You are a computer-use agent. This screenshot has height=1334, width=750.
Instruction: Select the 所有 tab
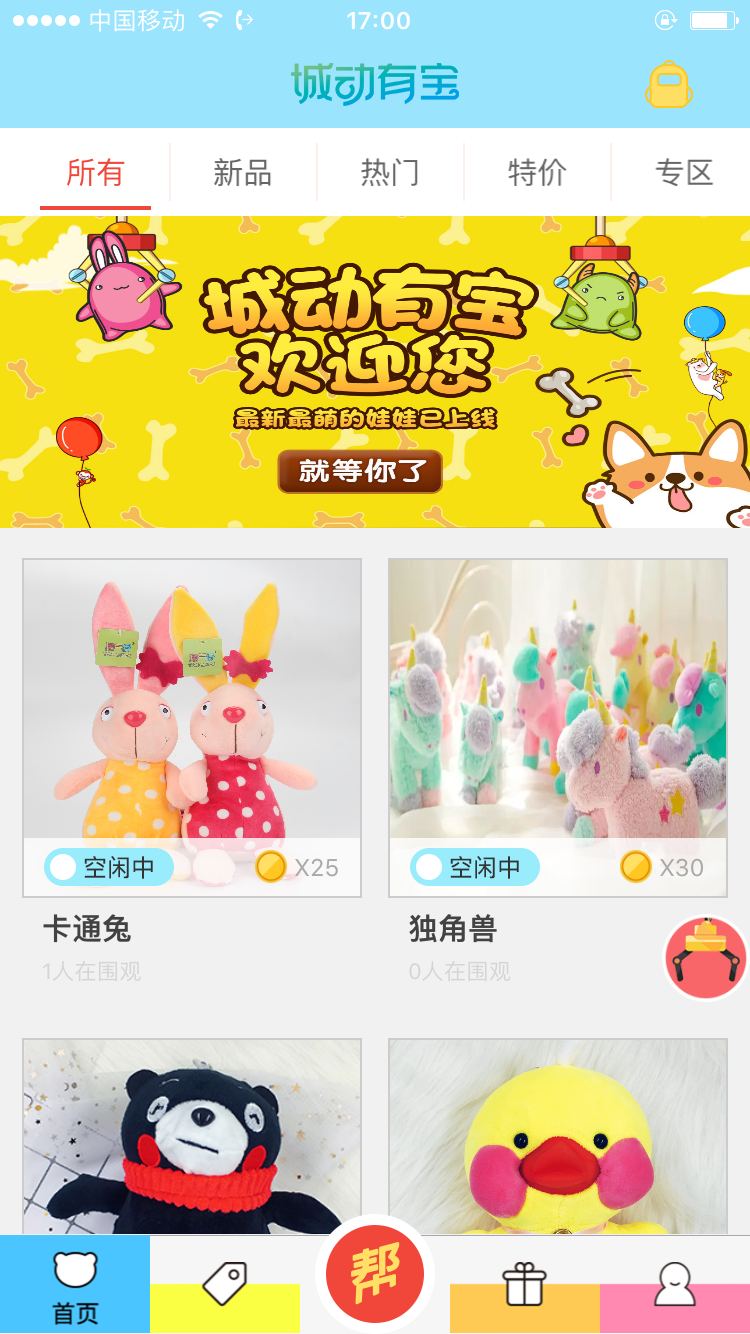(x=95, y=173)
